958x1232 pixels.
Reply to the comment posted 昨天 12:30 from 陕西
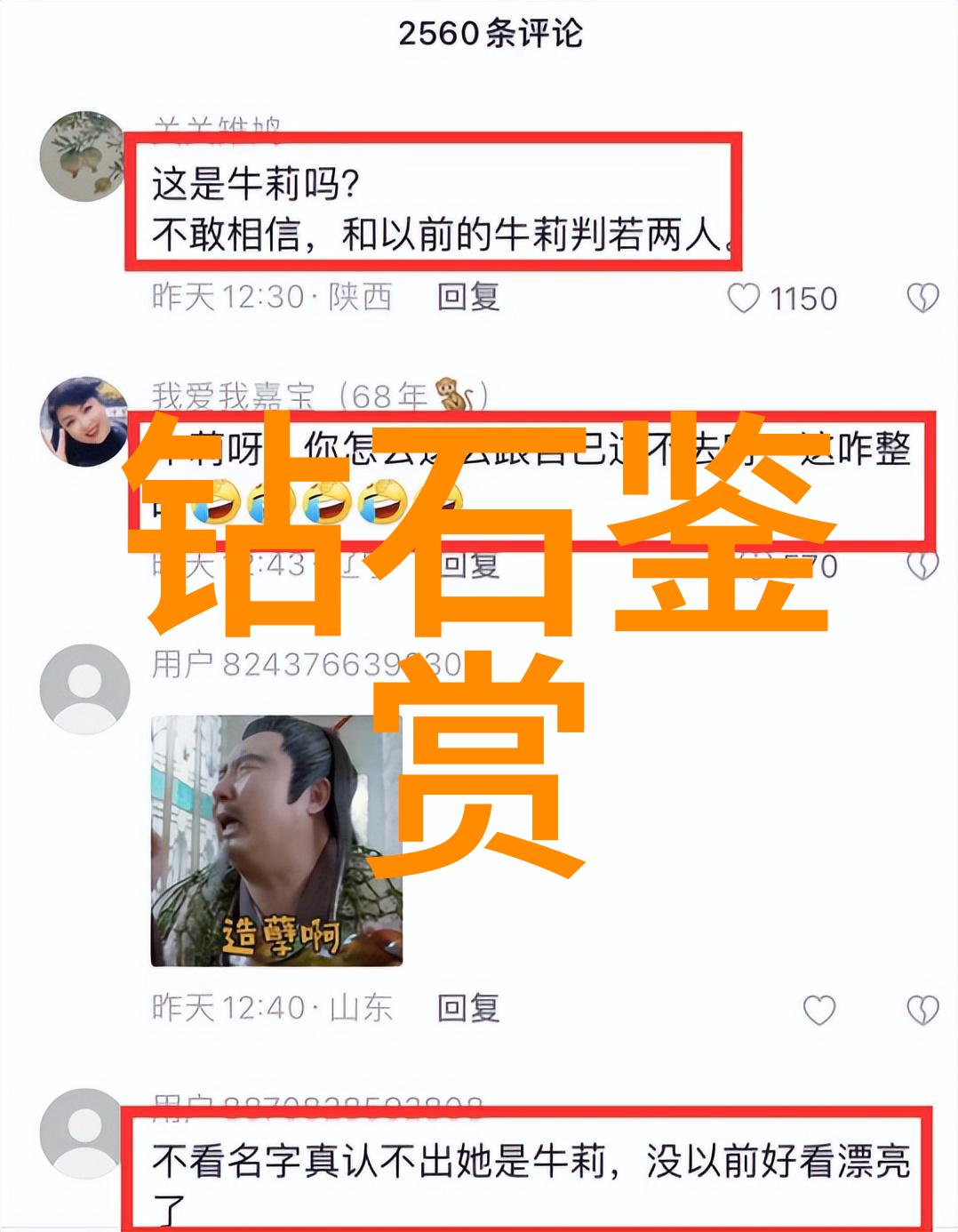pyautogui.click(x=468, y=297)
